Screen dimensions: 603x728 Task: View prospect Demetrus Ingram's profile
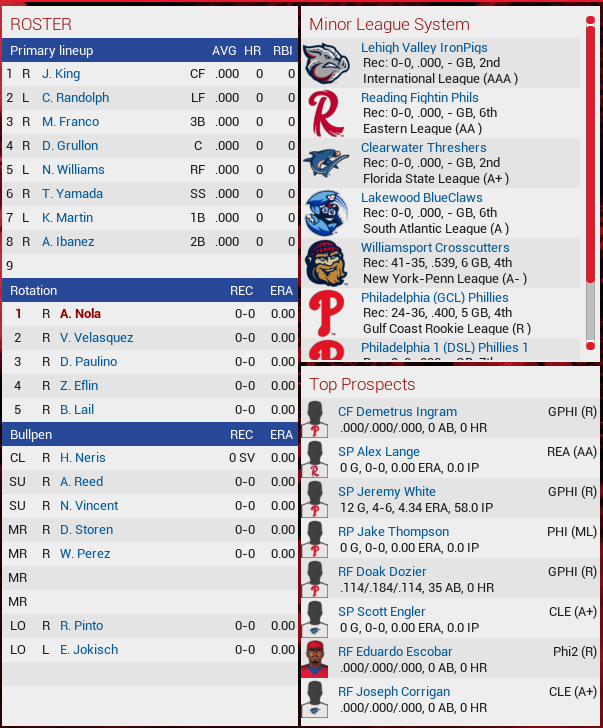tap(397, 412)
